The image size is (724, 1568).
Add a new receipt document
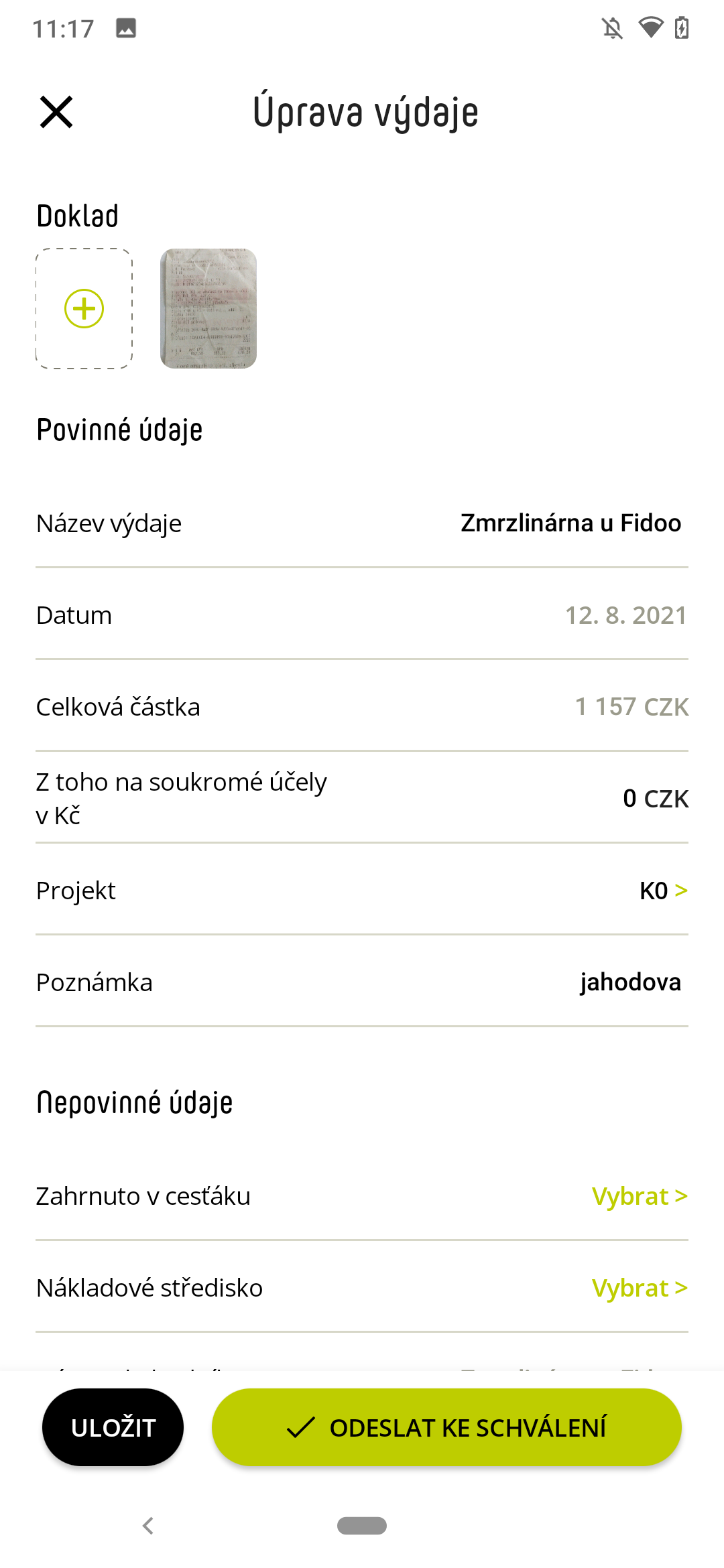[x=84, y=309]
